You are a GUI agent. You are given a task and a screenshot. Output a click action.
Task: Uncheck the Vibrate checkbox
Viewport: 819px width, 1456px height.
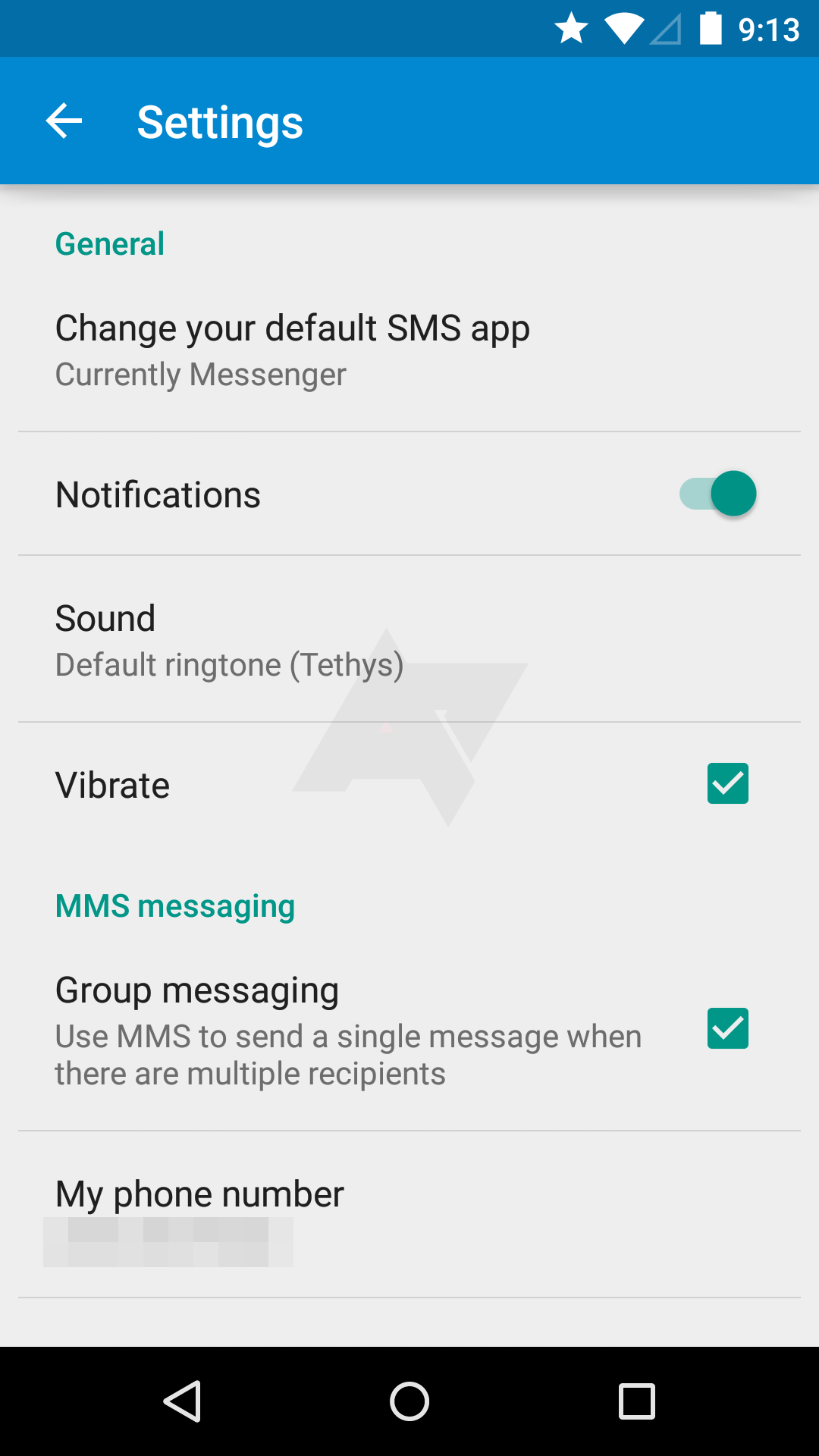(726, 783)
